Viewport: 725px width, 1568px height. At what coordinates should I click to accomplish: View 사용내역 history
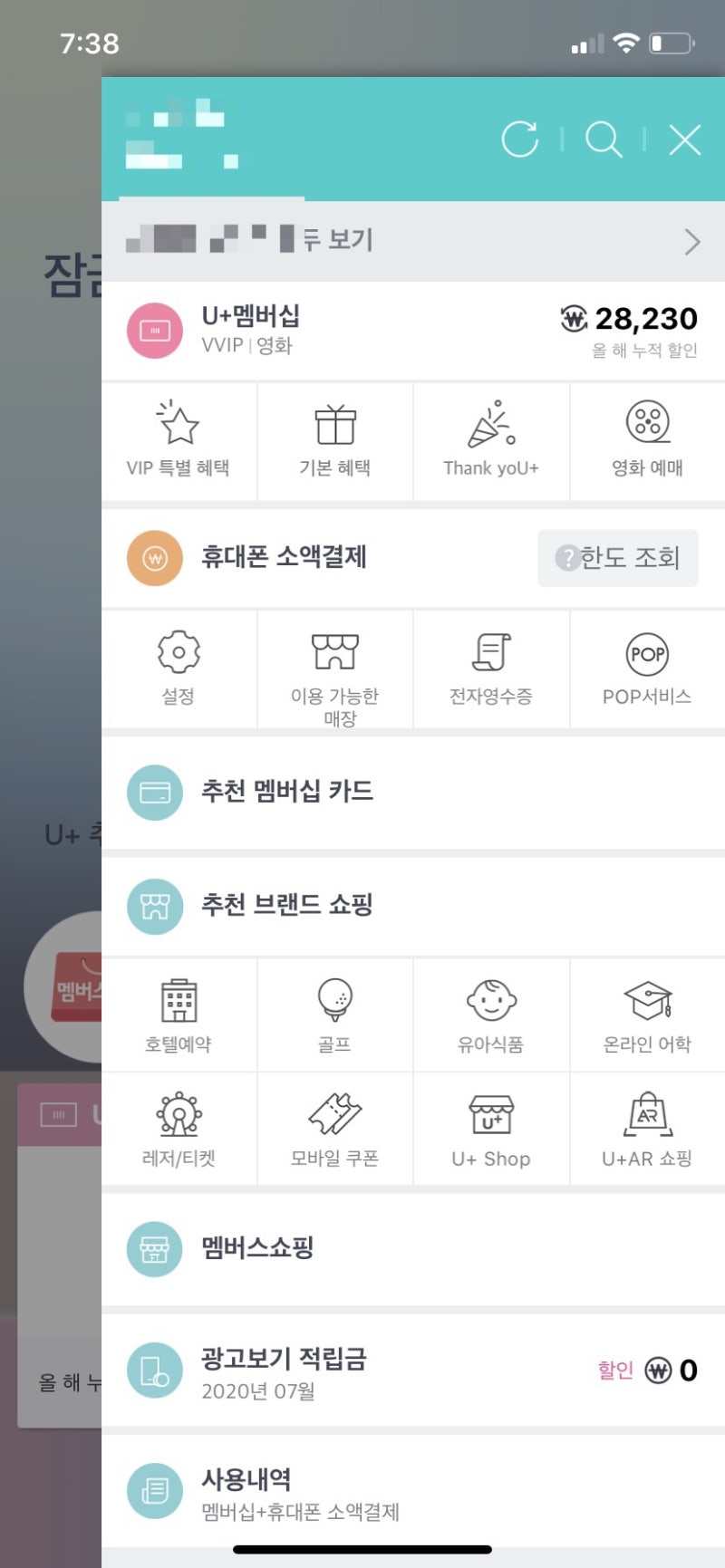pos(412,1491)
